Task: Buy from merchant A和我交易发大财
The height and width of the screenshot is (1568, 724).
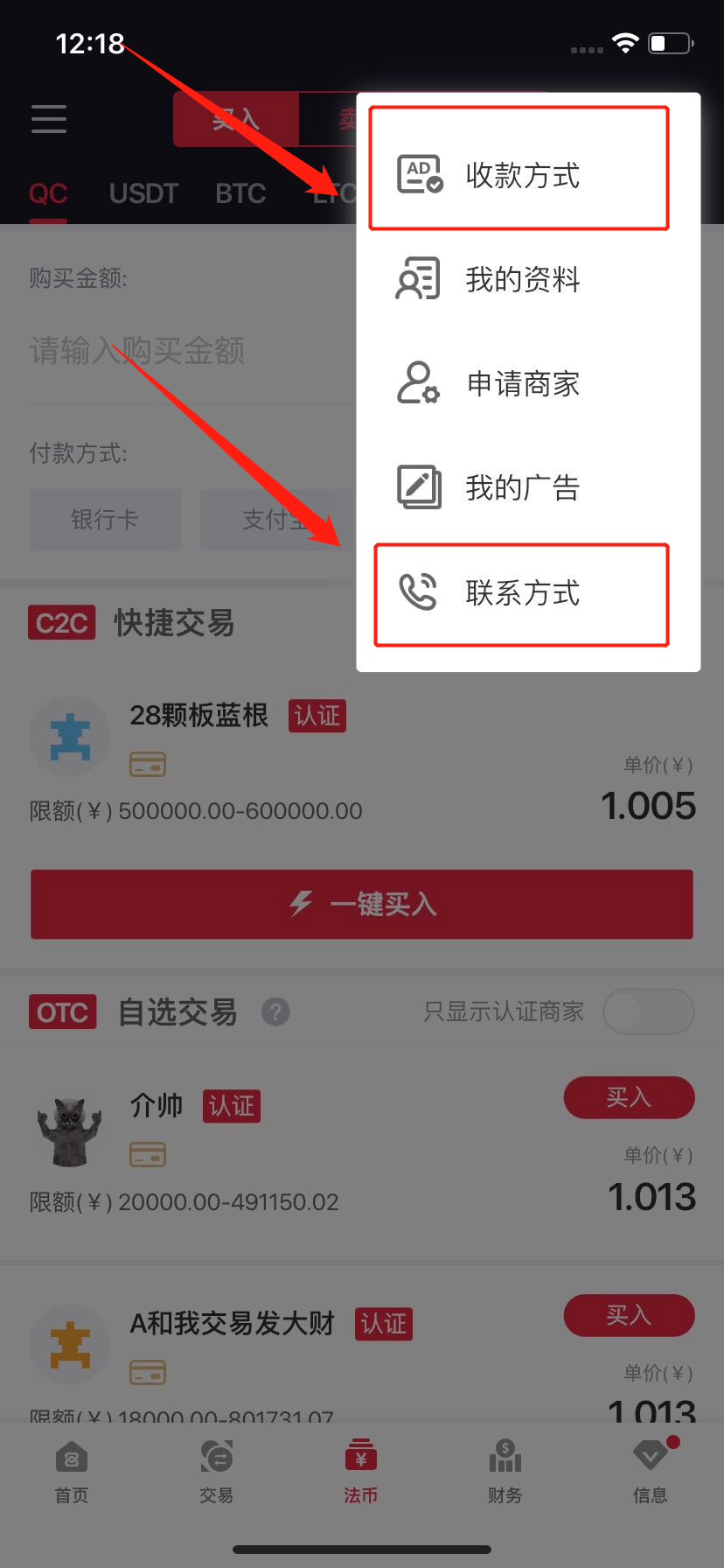Action: click(x=629, y=1315)
